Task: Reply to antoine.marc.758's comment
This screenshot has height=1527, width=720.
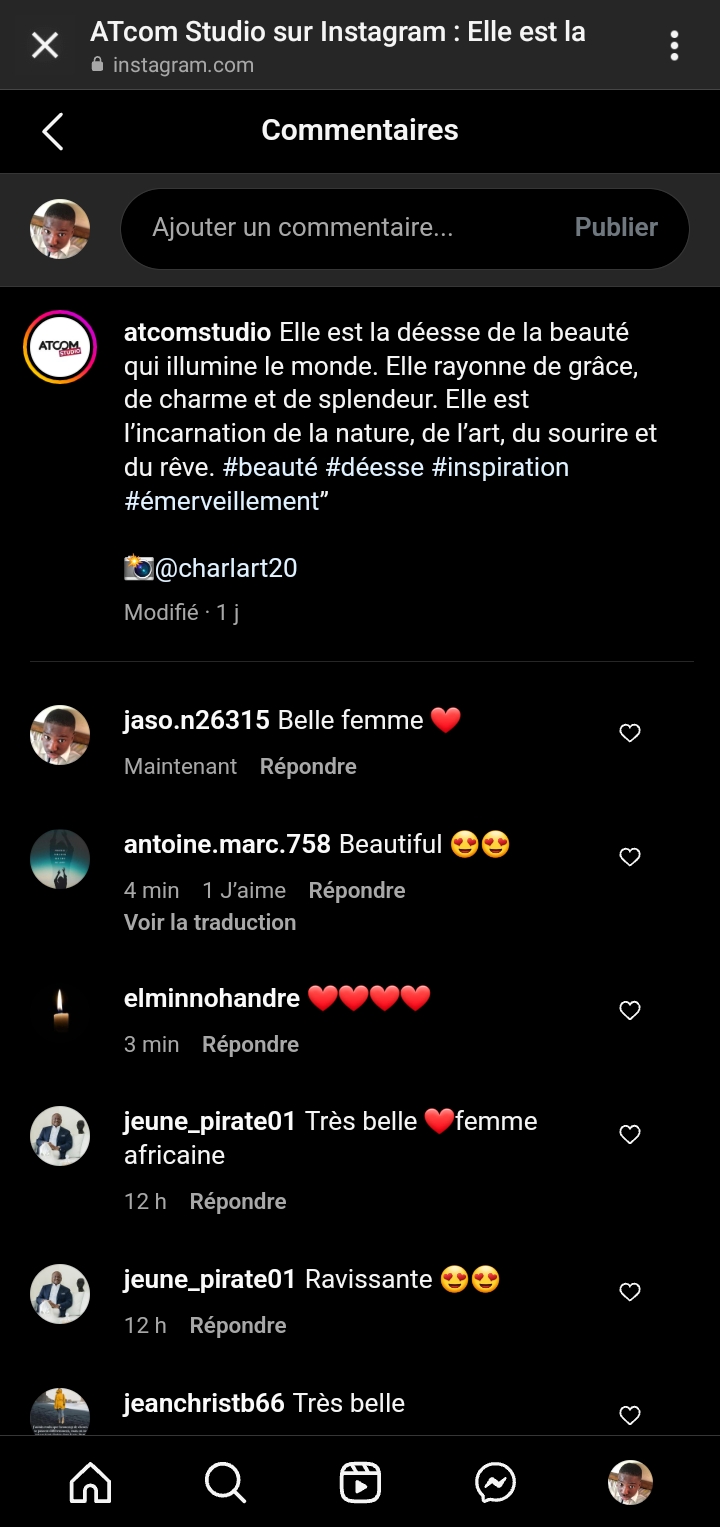Action: pyautogui.click(x=357, y=890)
